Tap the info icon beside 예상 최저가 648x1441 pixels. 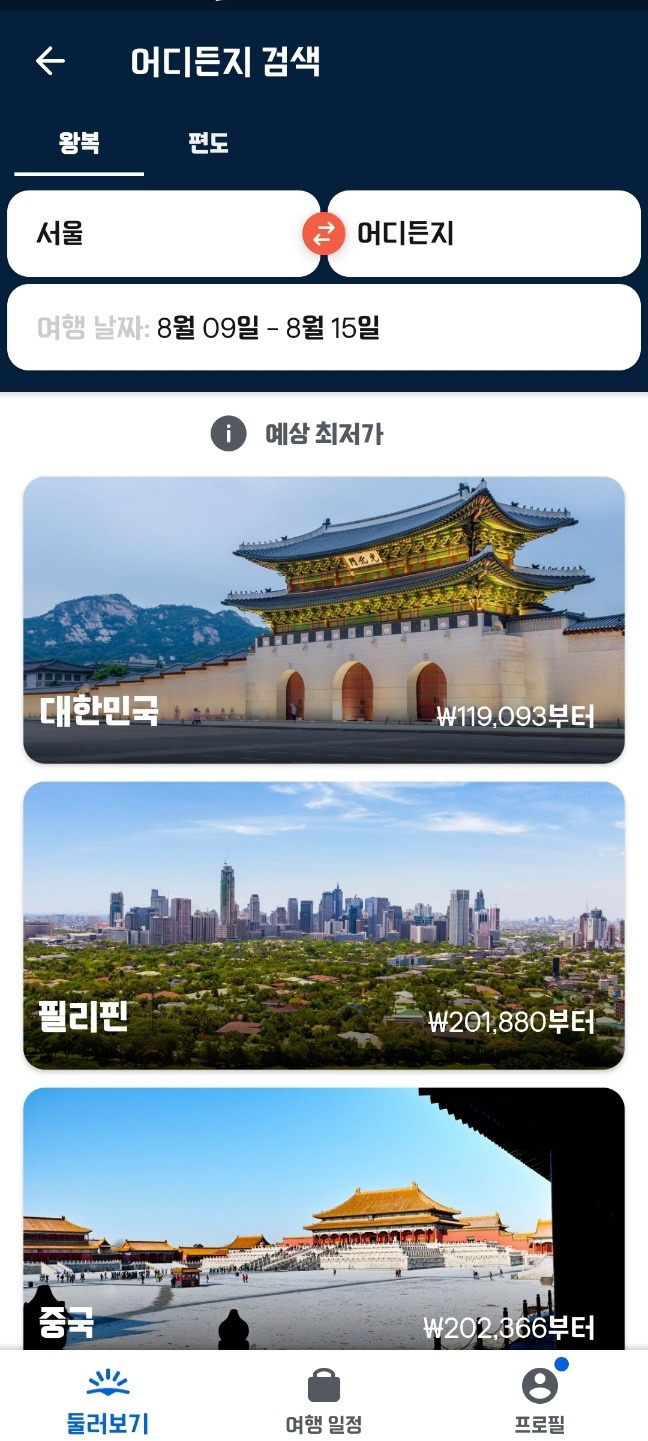click(x=228, y=434)
